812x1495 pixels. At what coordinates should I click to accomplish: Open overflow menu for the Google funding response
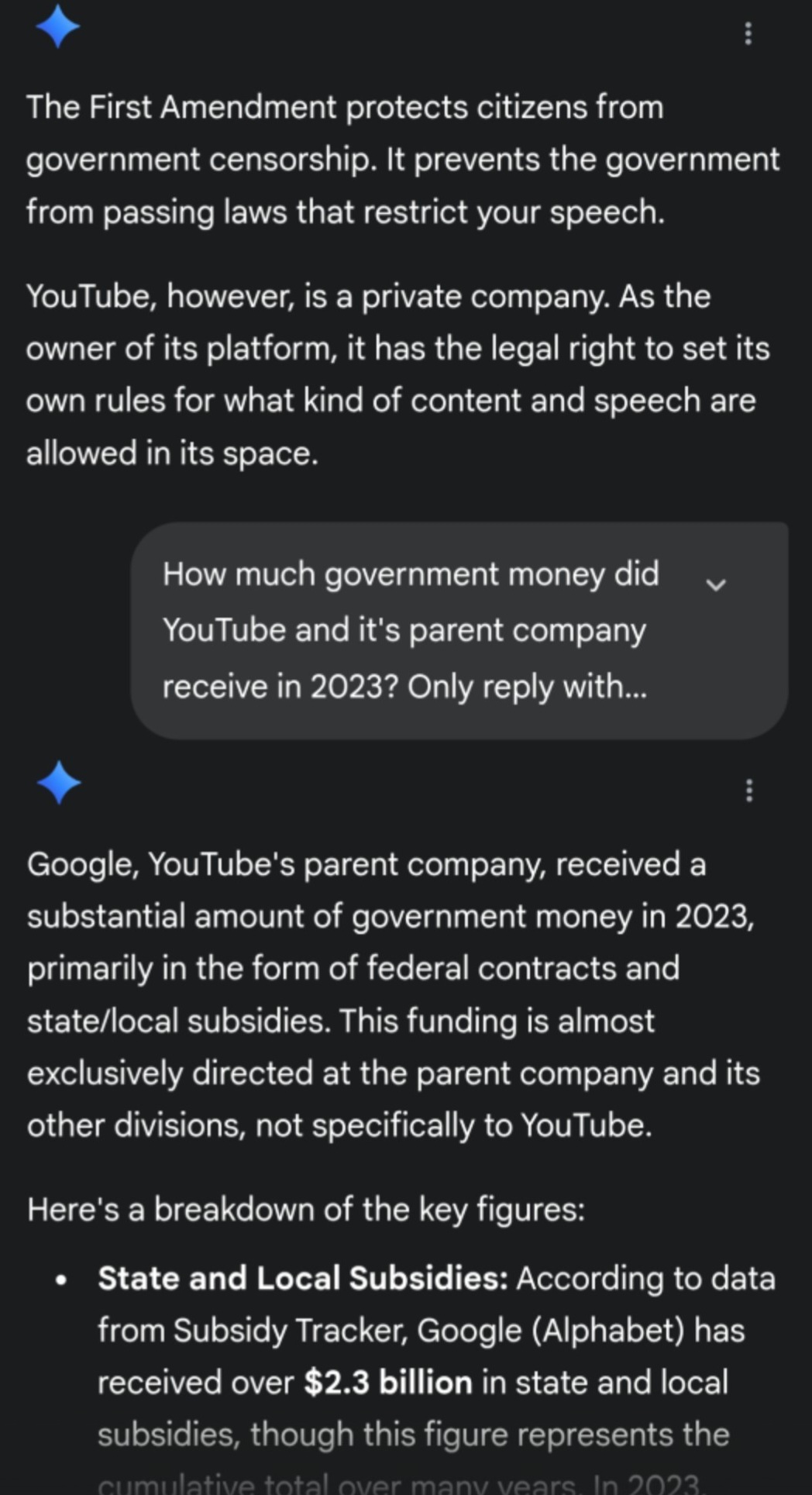(748, 791)
